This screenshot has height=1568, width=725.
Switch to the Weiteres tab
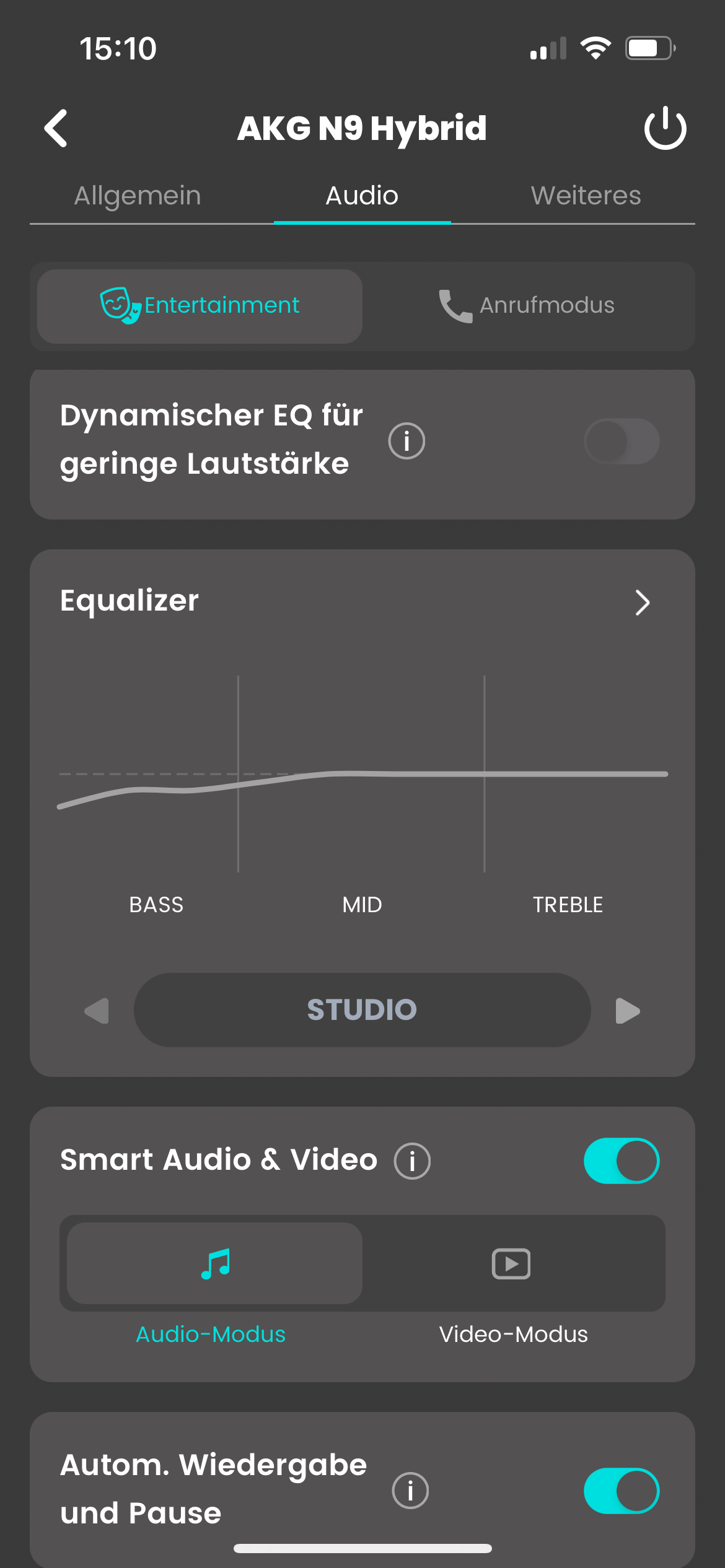pos(586,196)
